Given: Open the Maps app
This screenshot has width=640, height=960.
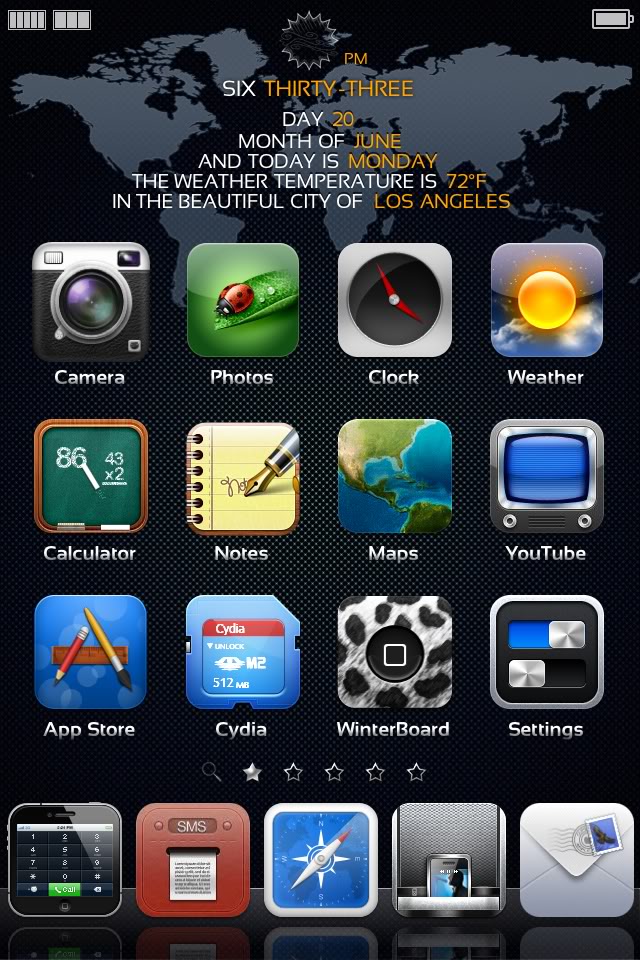Looking at the screenshot, I should [394, 477].
